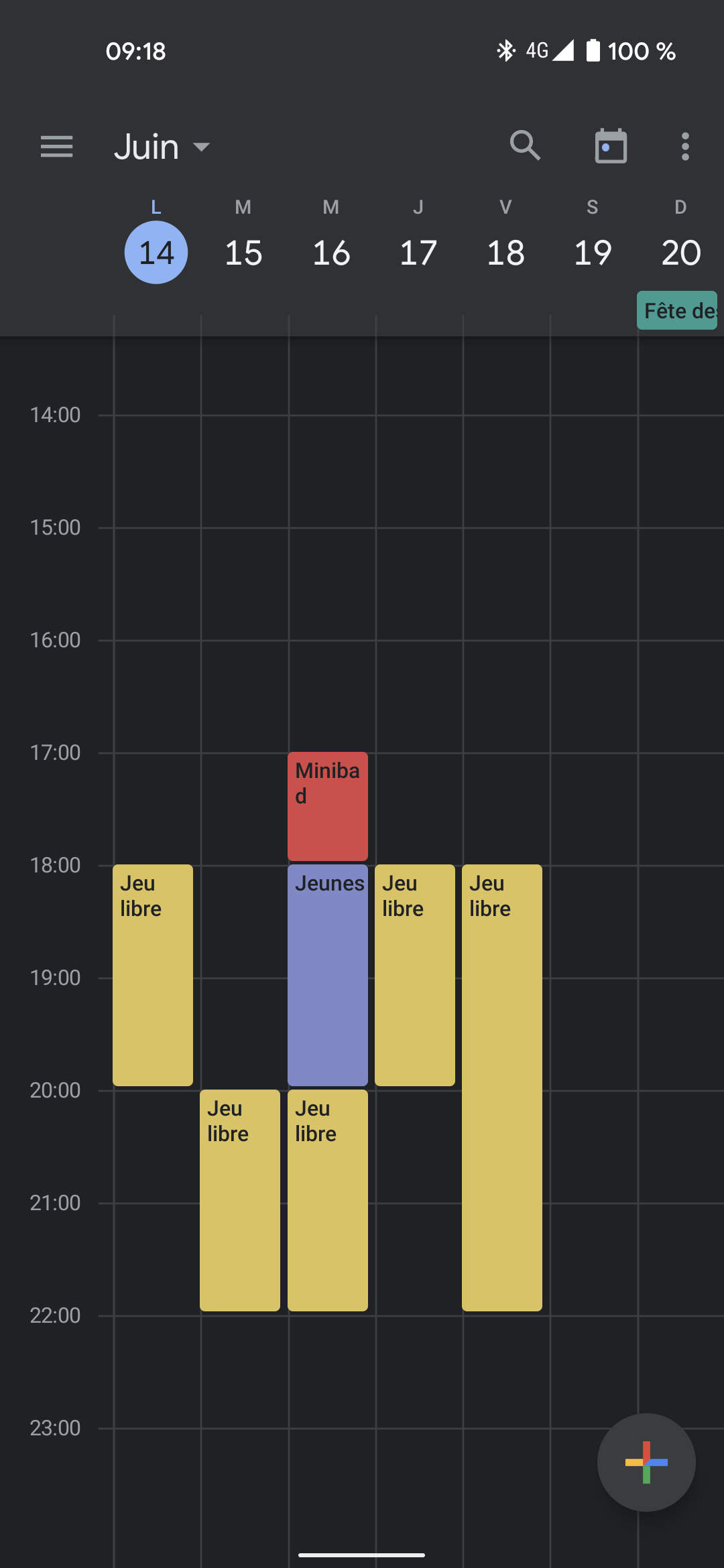Create a new event with plus button

(x=646, y=1462)
